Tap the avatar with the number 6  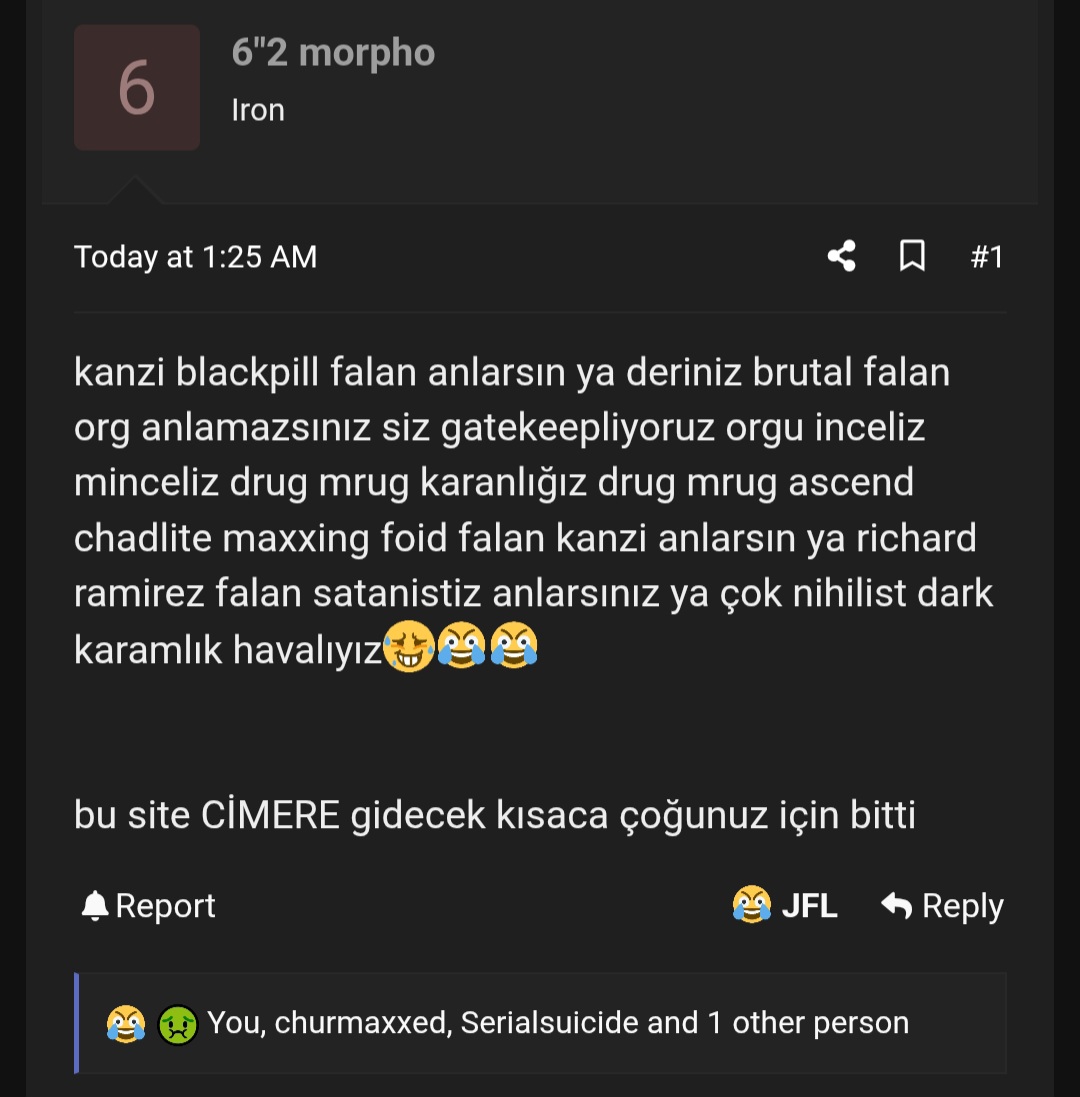click(x=137, y=88)
